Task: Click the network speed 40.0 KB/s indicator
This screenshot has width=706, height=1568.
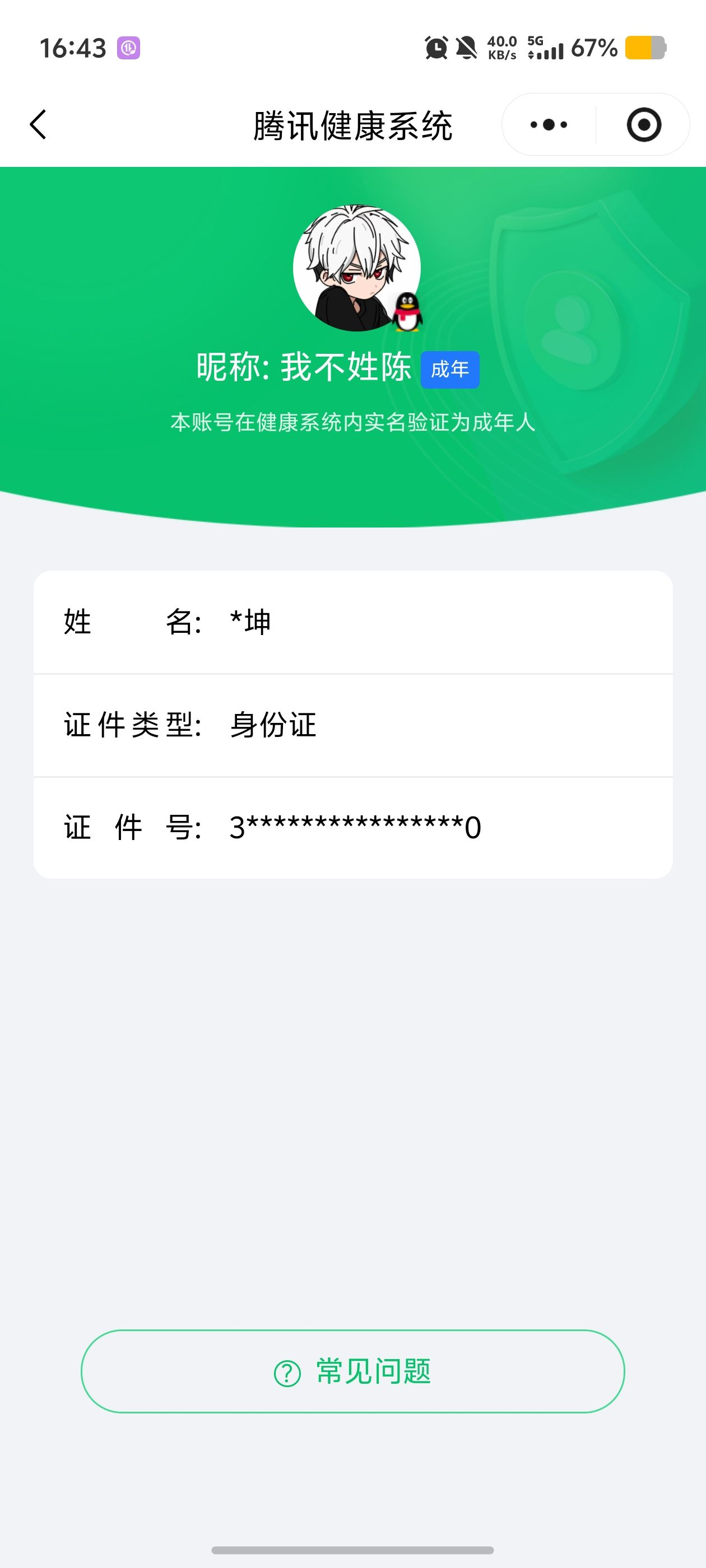Action: (x=501, y=49)
